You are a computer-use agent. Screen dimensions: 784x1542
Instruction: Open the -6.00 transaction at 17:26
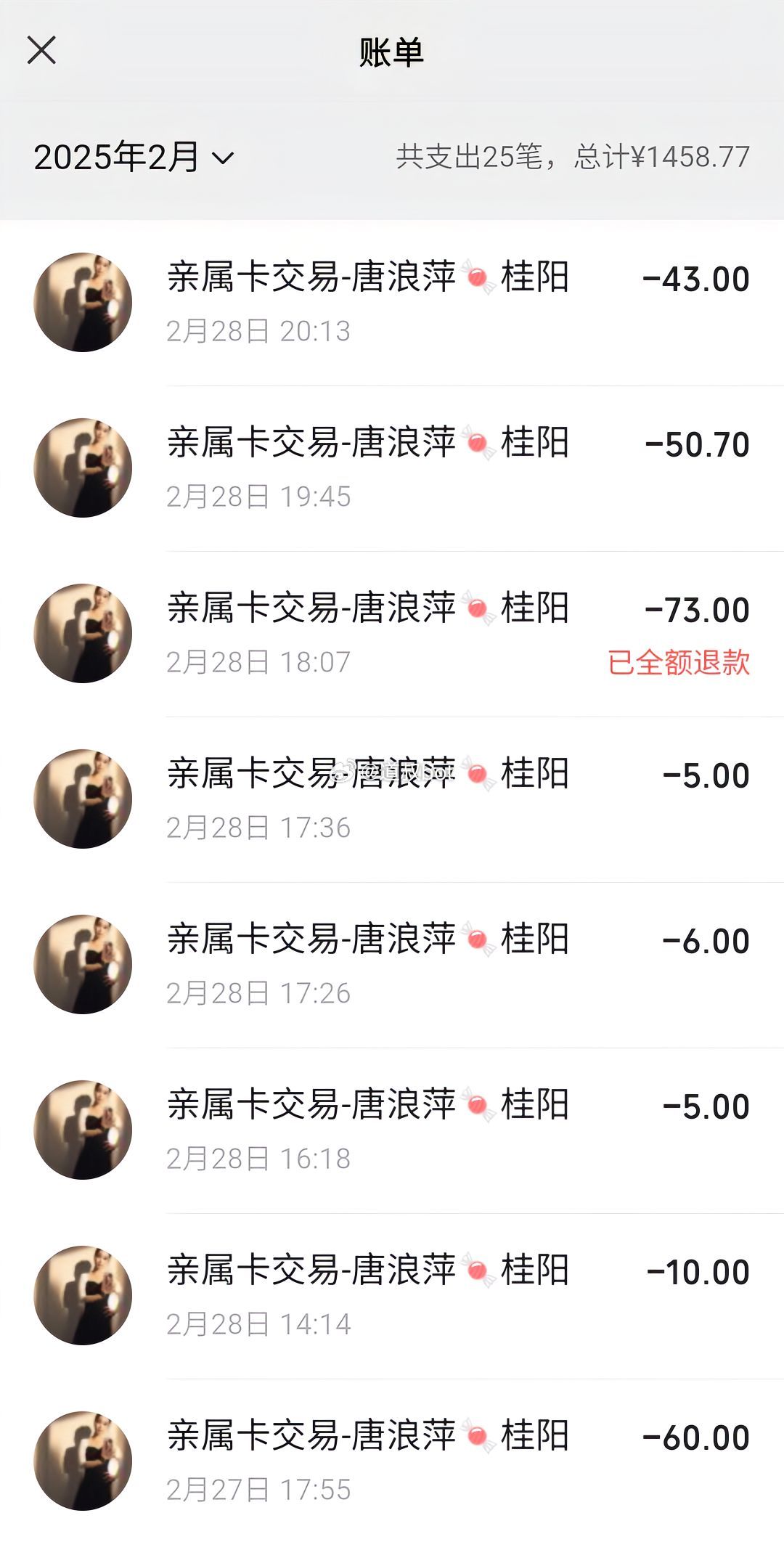[392, 965]
